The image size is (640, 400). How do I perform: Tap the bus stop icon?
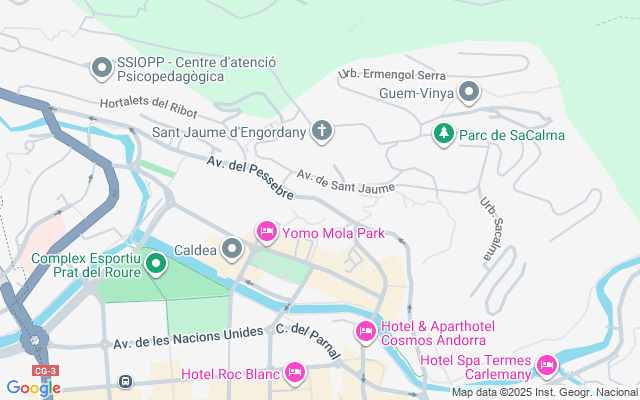(x=125, y=382)
